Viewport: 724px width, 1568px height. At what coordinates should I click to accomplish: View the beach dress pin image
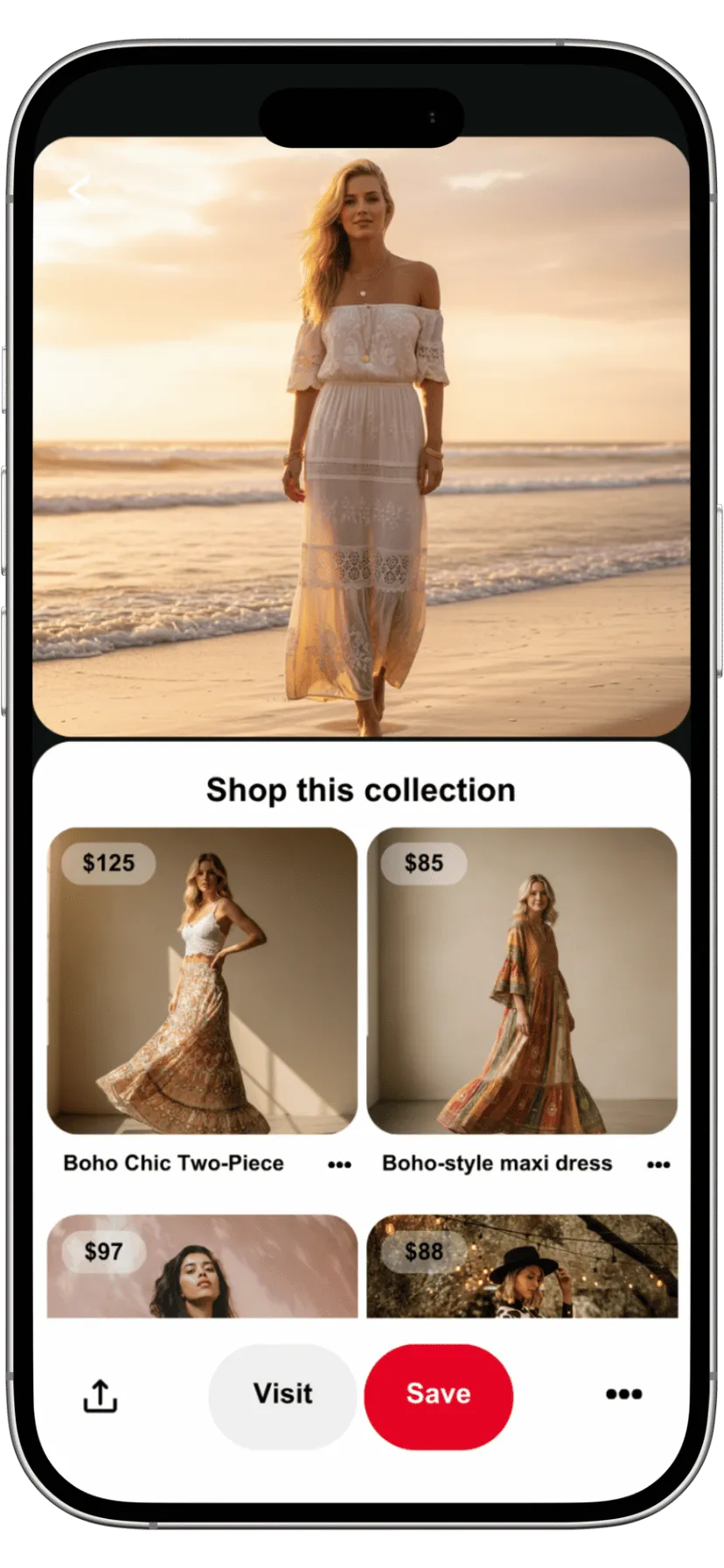[361, 437]
